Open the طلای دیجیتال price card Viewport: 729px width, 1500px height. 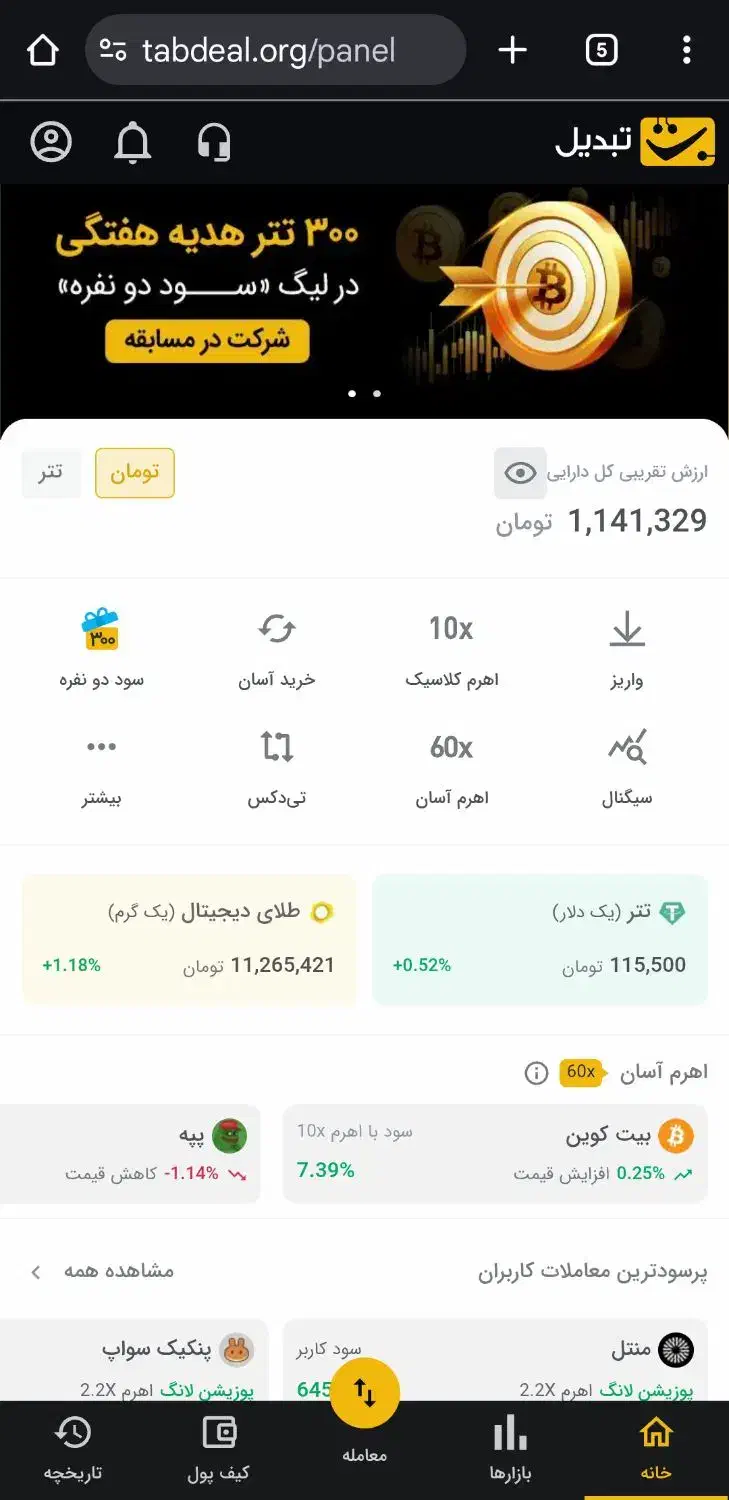click(x=189, y=939)
